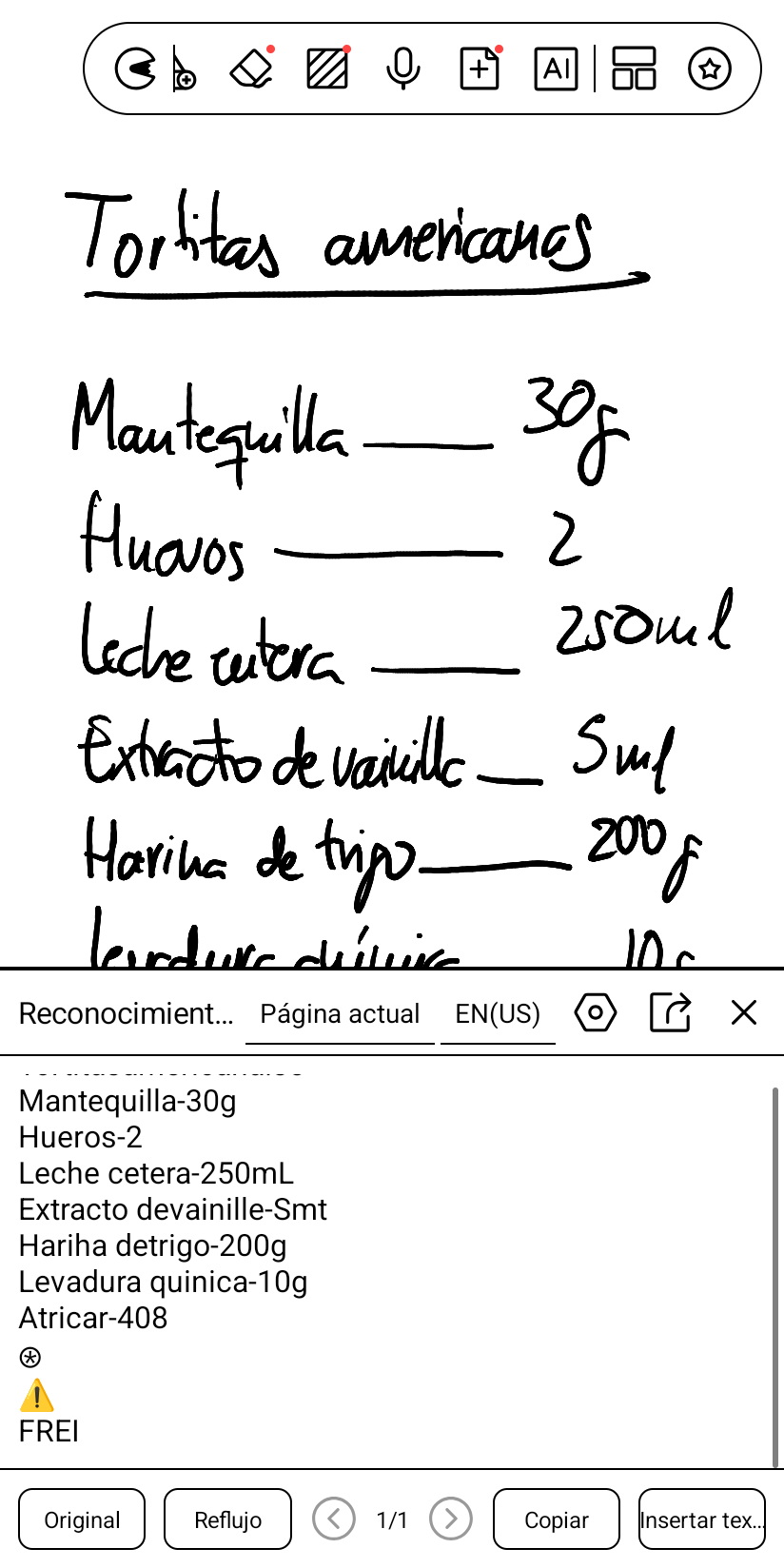Share the recognized text
This screenshot has height=1568, width=784.
click(670, 1012)
